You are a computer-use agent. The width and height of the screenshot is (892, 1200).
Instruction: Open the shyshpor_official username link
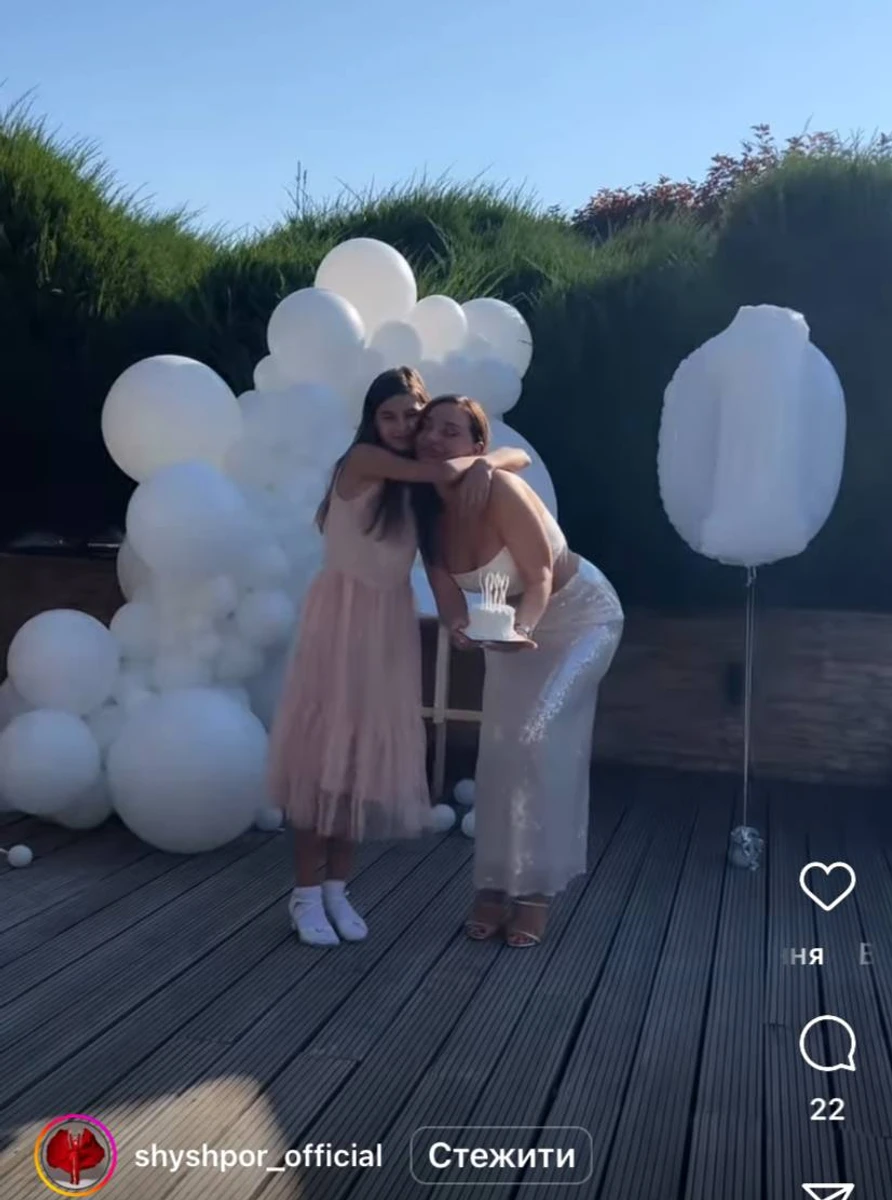258,1157
